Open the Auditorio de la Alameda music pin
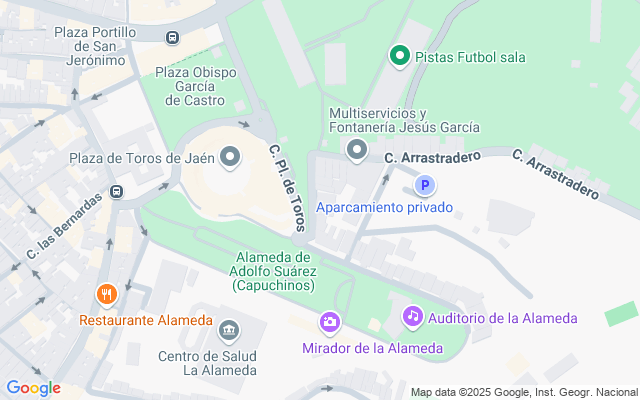 point(413,317)
